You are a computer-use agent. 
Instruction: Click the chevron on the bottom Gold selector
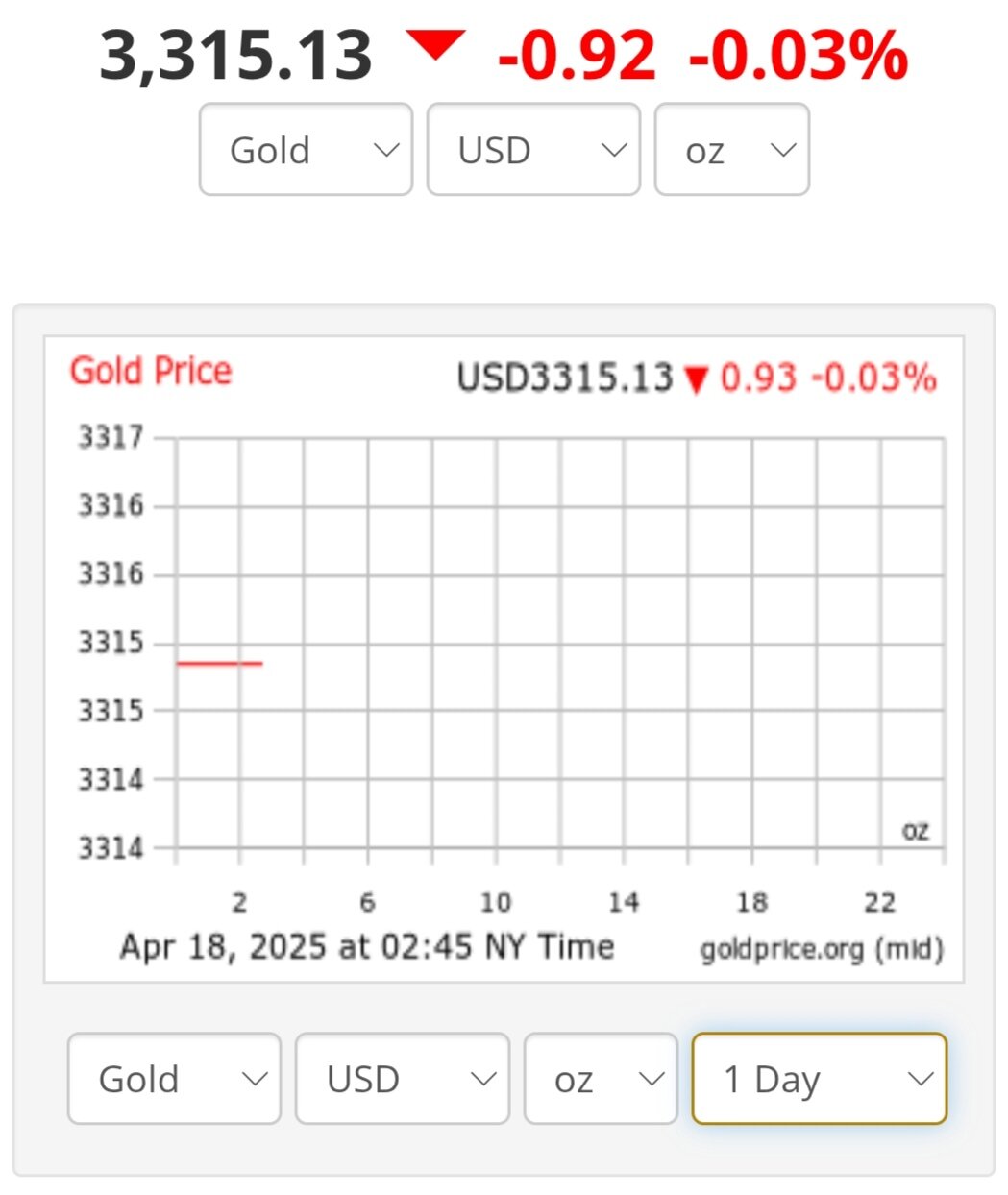point(256,1078)
